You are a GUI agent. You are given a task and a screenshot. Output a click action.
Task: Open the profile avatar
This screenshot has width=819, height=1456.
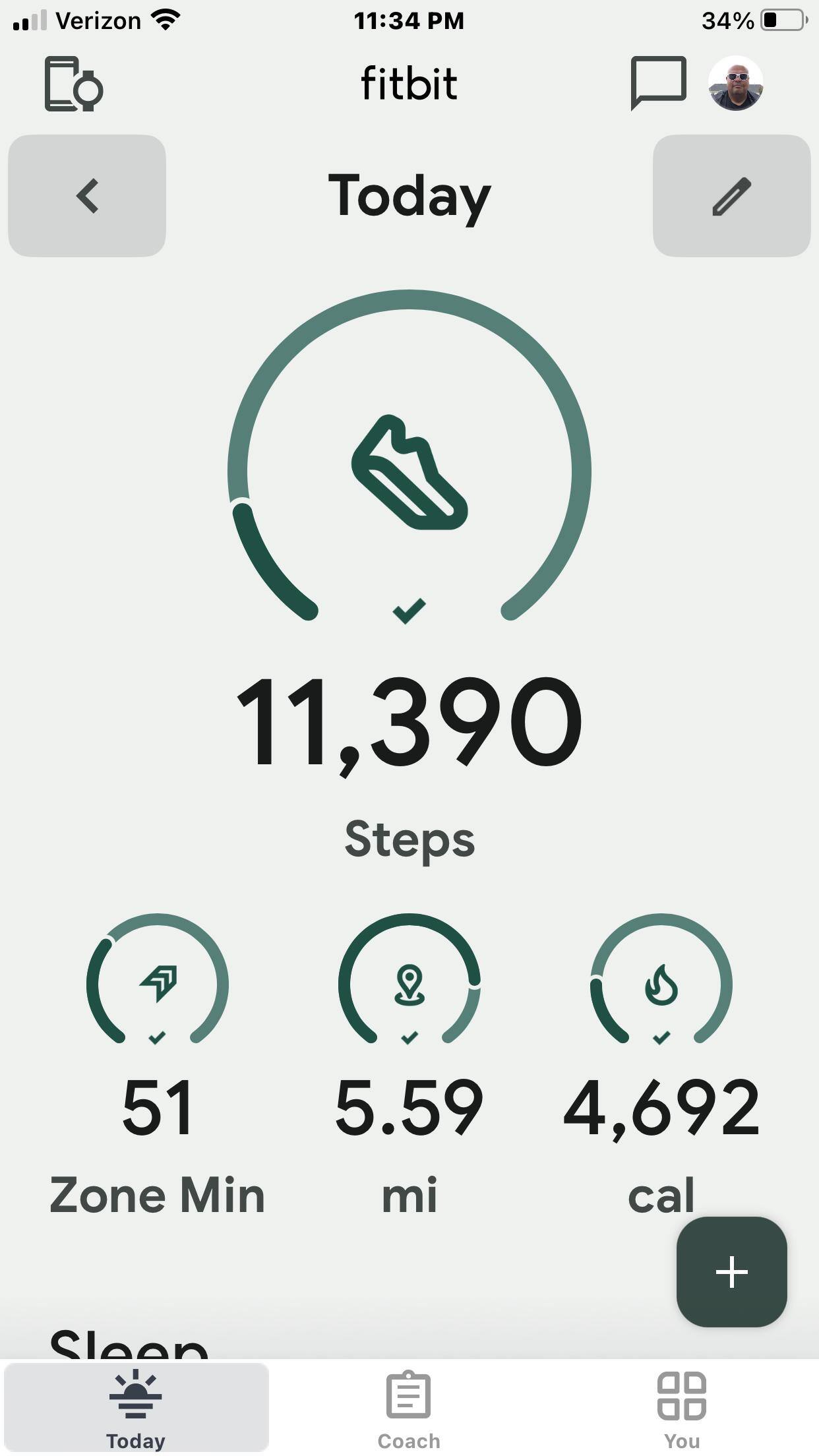click(735, 83)
